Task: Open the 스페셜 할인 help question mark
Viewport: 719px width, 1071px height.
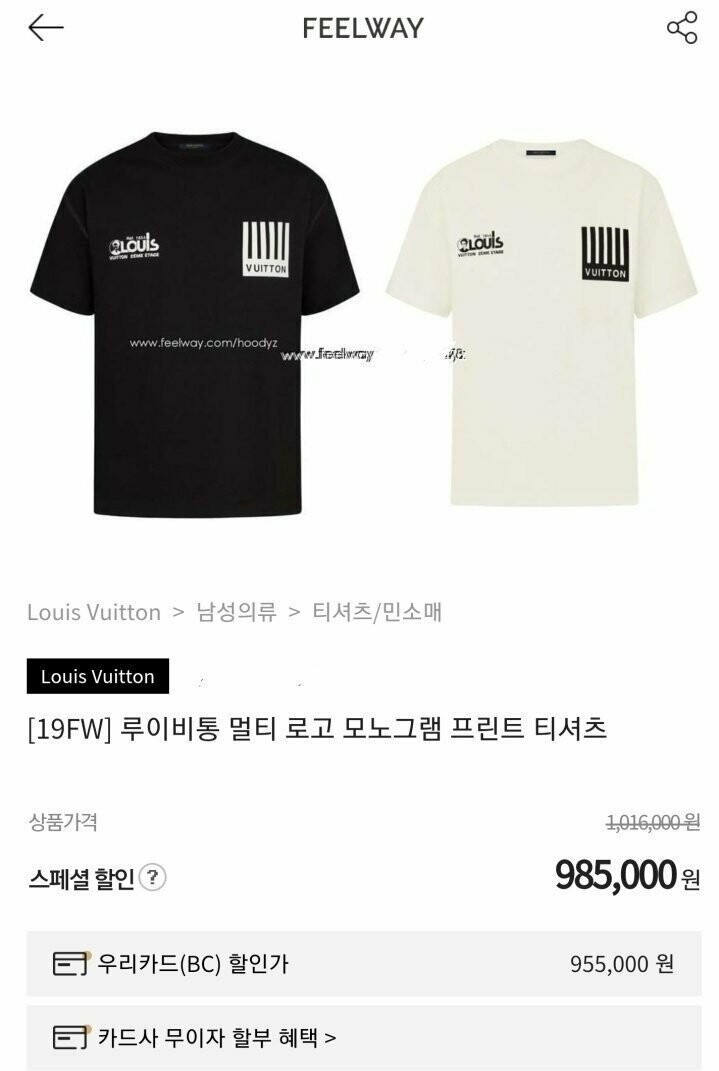Action: (x=152, y=877)
